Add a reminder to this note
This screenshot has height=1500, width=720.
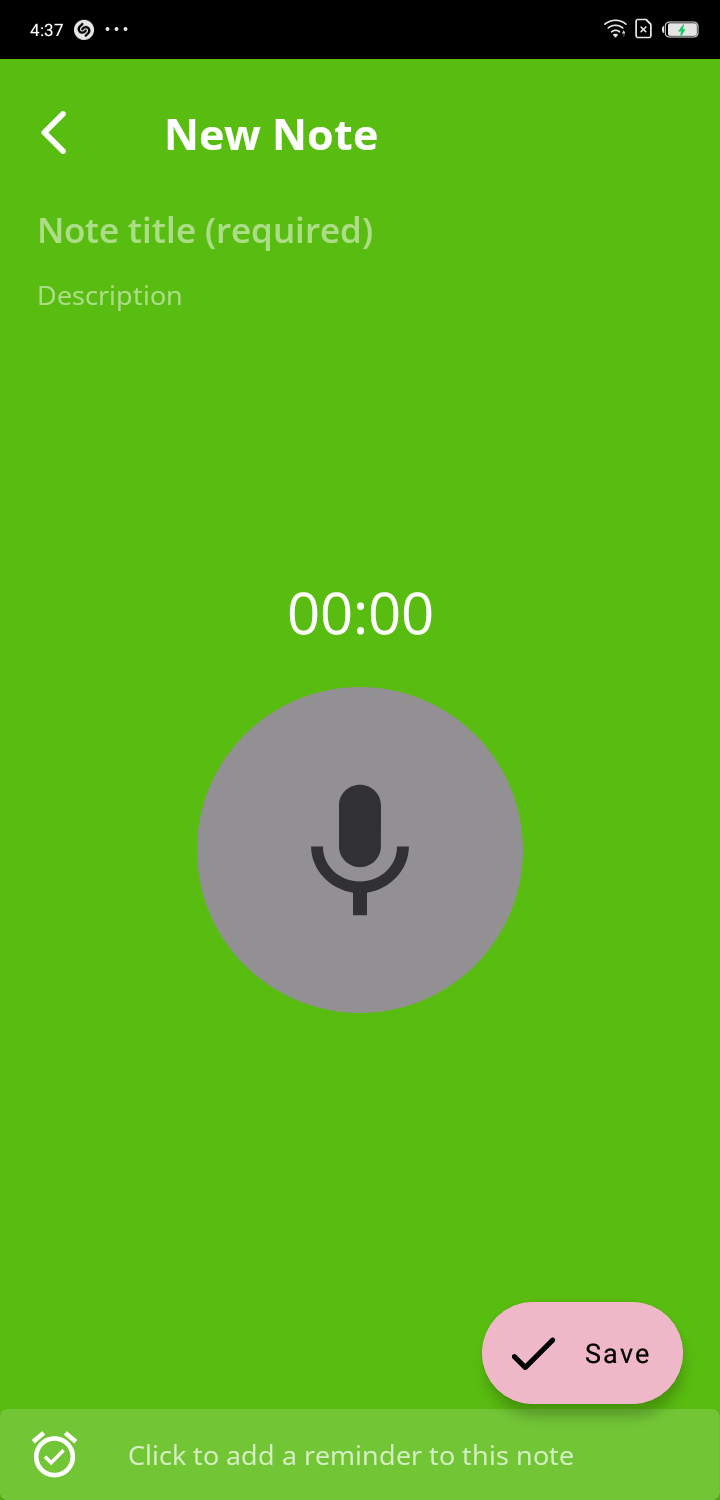click(x=350, y=1455)
